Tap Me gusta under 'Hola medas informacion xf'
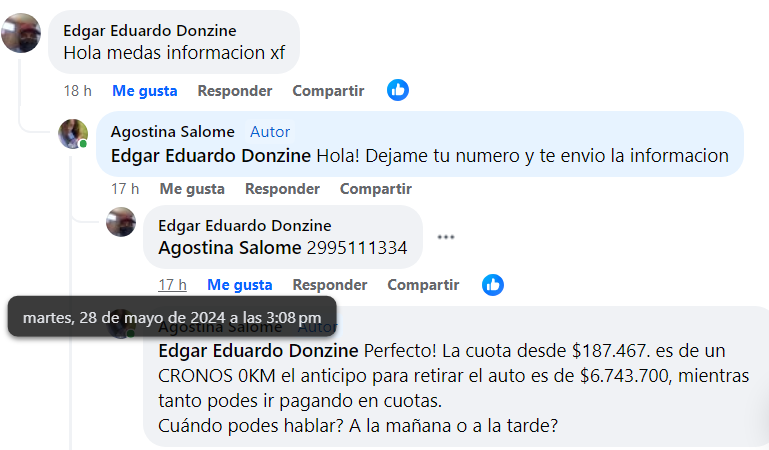The width and height of the screenshot is (769, 450). point(144,90)
